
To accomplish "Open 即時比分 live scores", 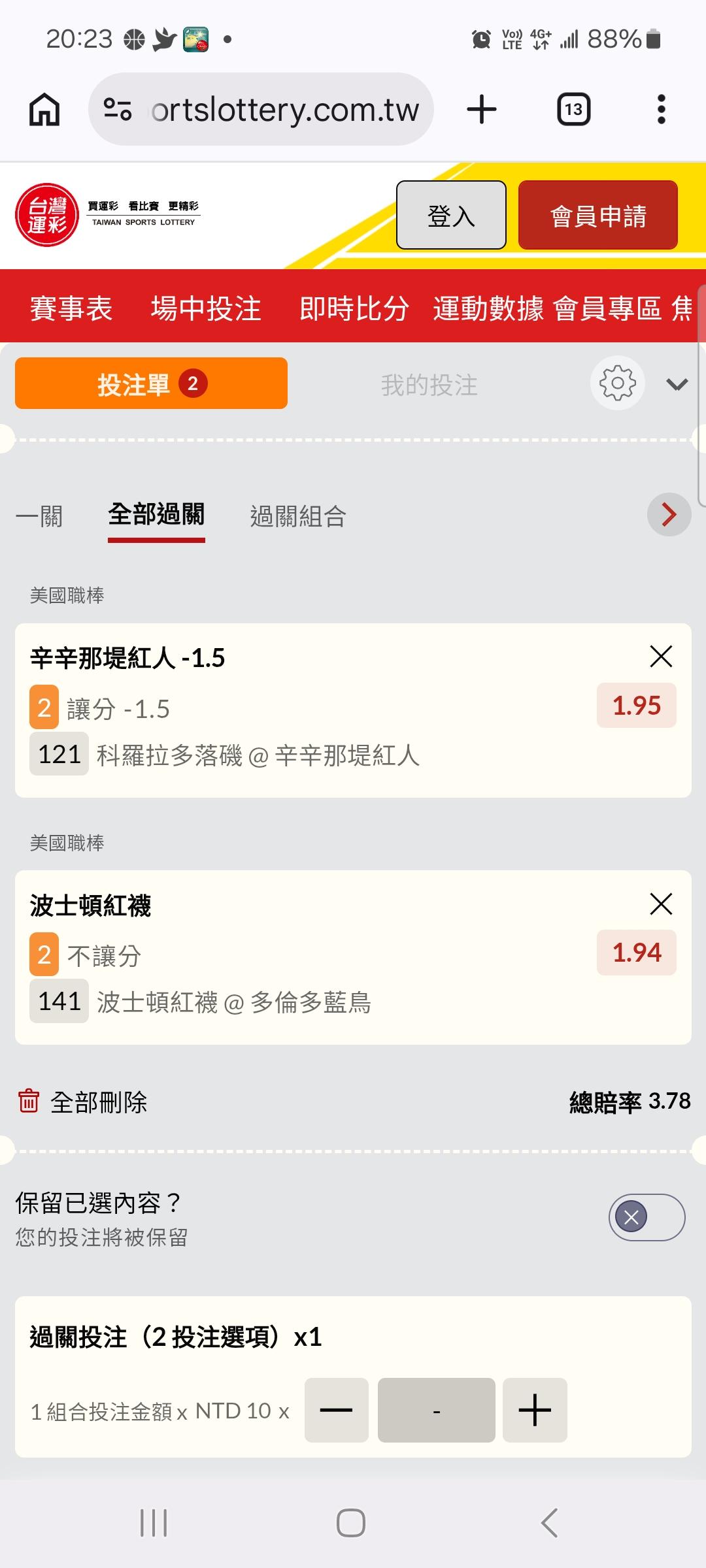I will (x=354, y=308).
